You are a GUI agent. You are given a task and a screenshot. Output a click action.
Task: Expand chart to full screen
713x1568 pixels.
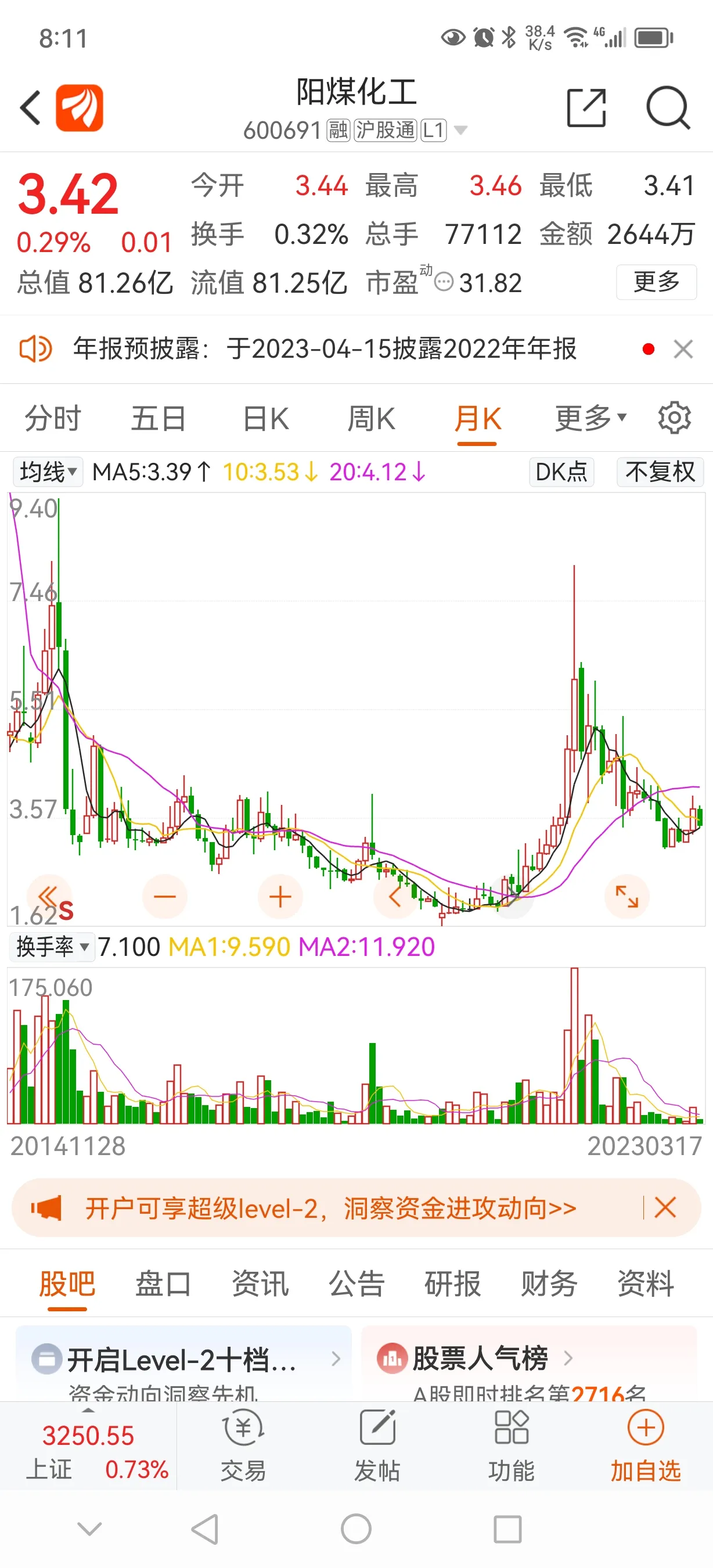point(626,897)
